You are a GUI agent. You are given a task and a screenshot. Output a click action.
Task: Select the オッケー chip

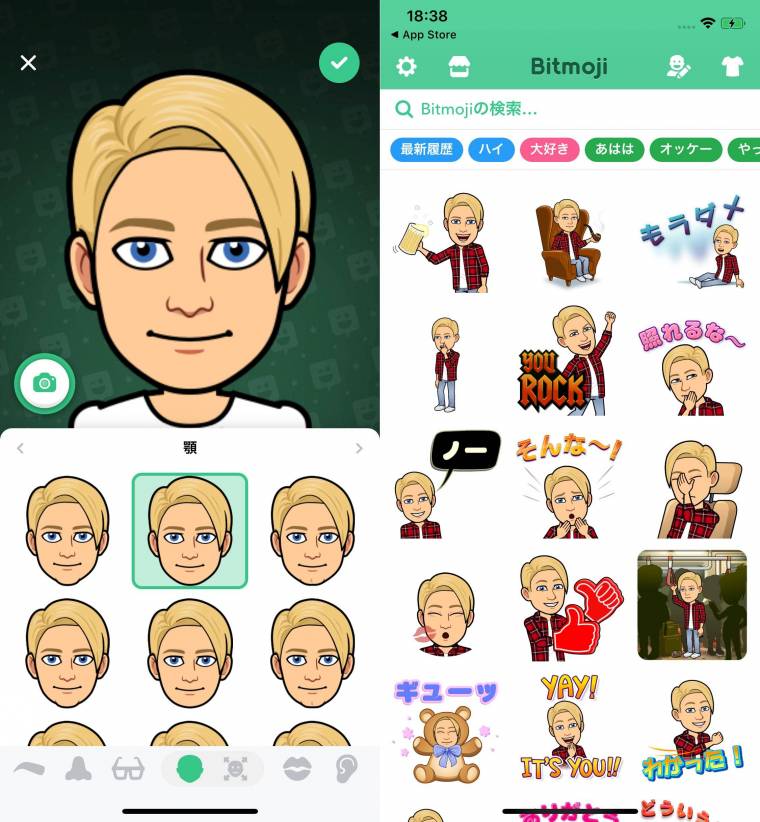point(685,150)
